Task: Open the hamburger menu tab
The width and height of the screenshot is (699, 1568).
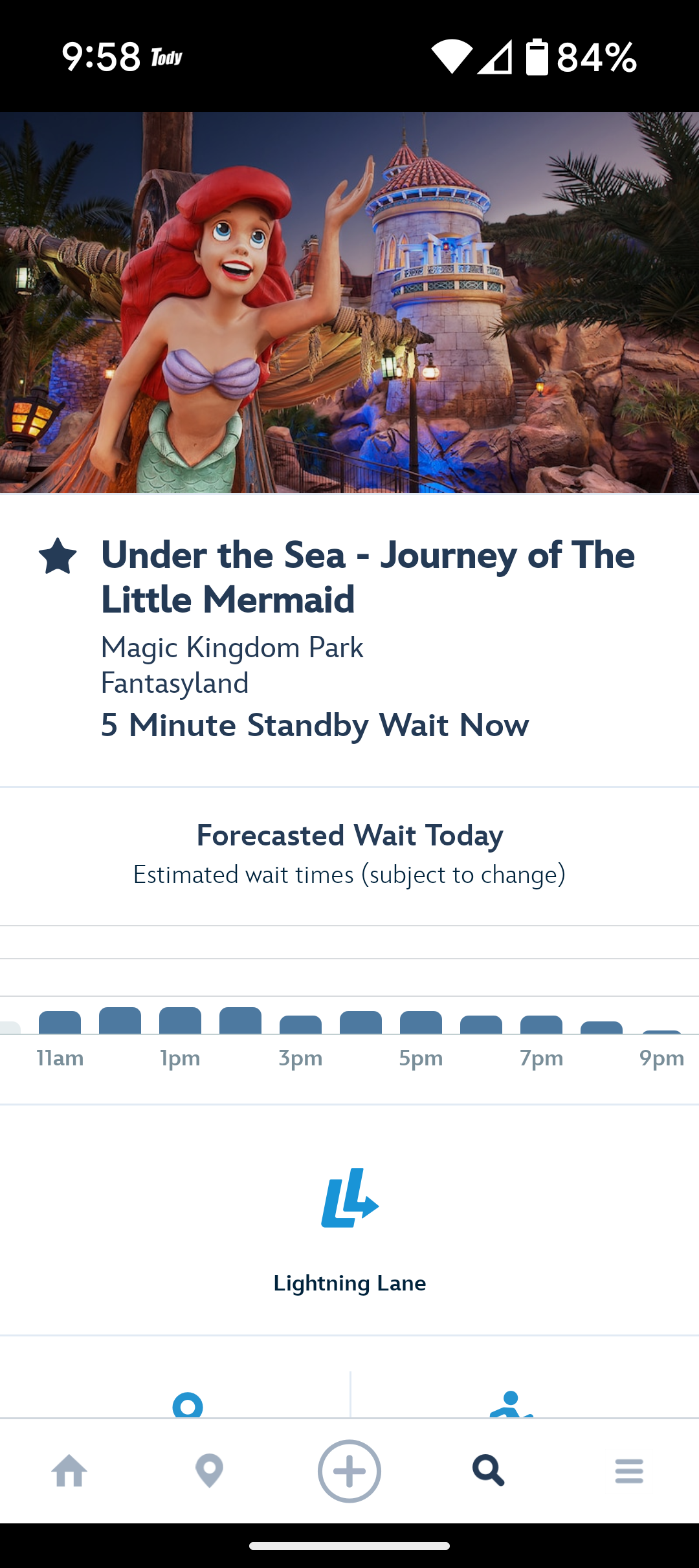Action: click(628, 1471)
